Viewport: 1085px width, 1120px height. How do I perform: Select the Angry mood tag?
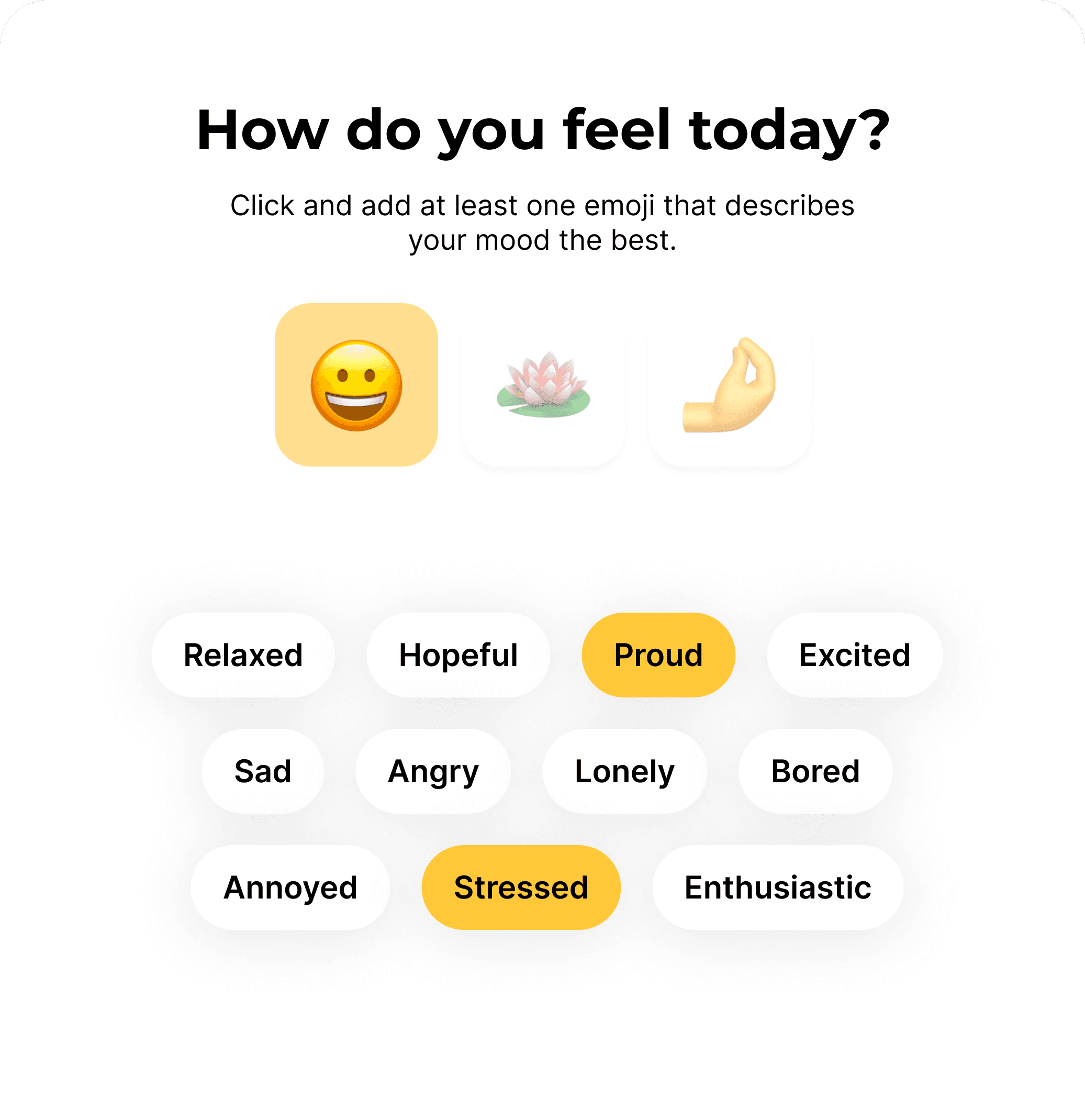(x=433, y=771)
